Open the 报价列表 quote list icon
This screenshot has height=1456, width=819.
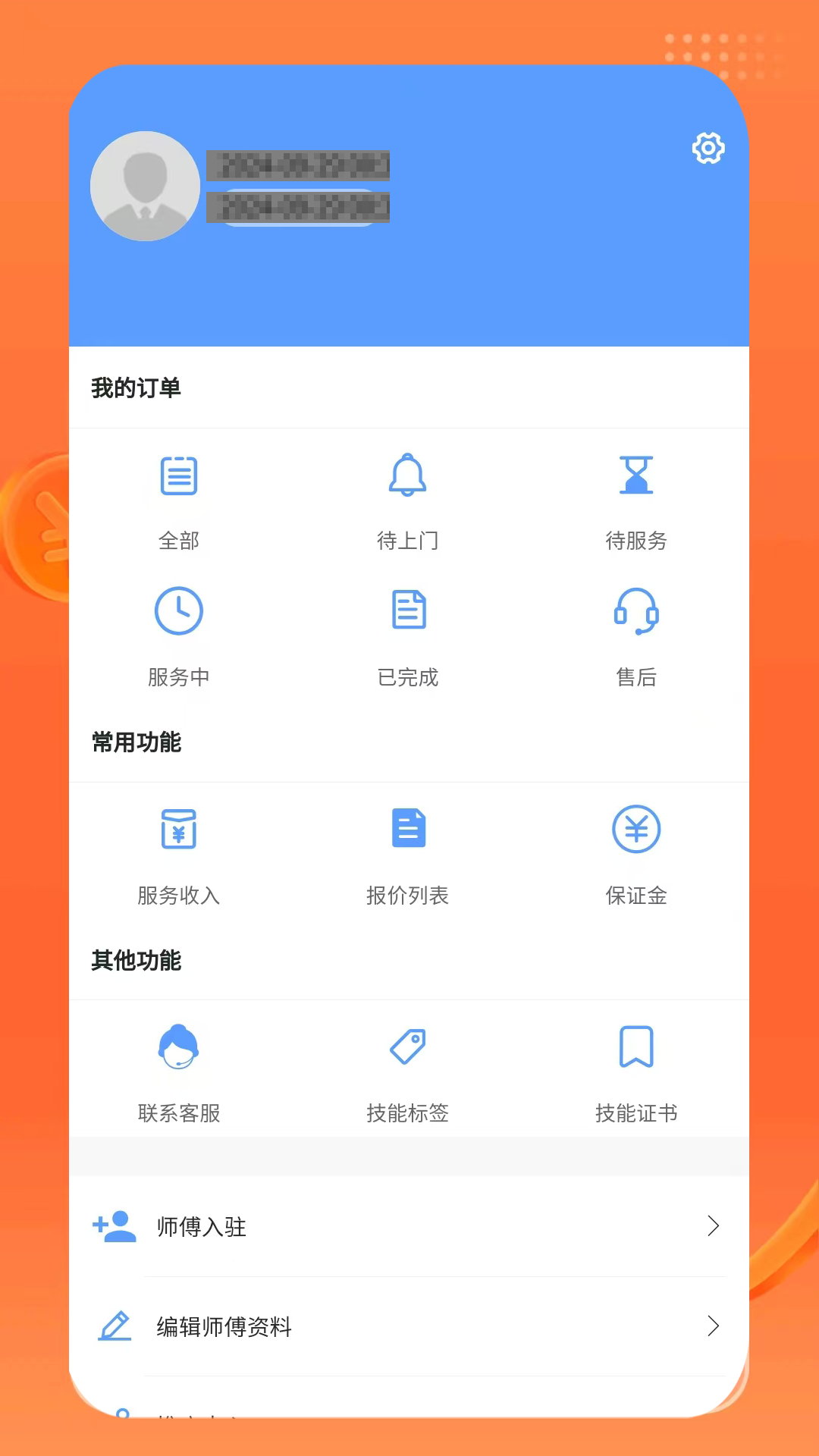pos(408,828)
